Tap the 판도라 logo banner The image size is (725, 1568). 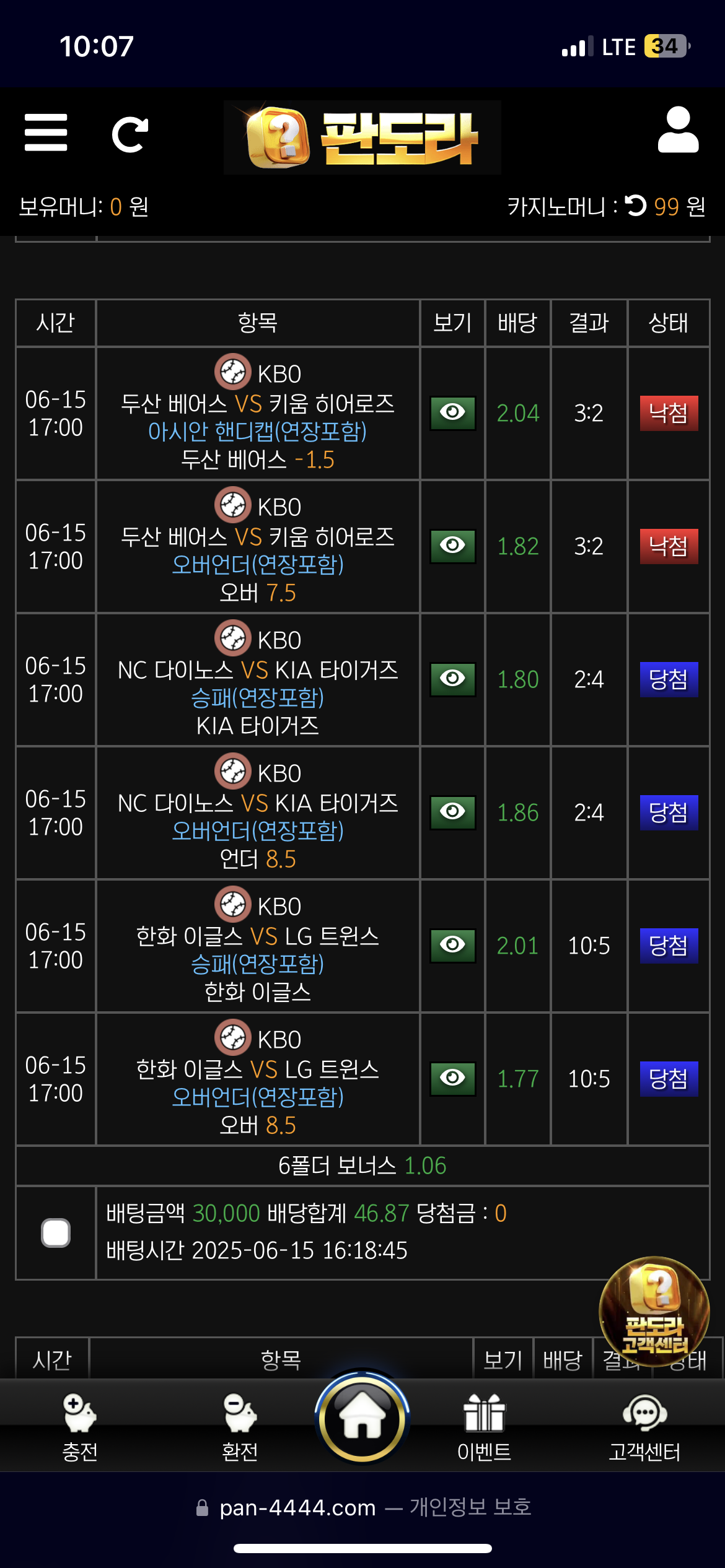(x=362, y=137)
